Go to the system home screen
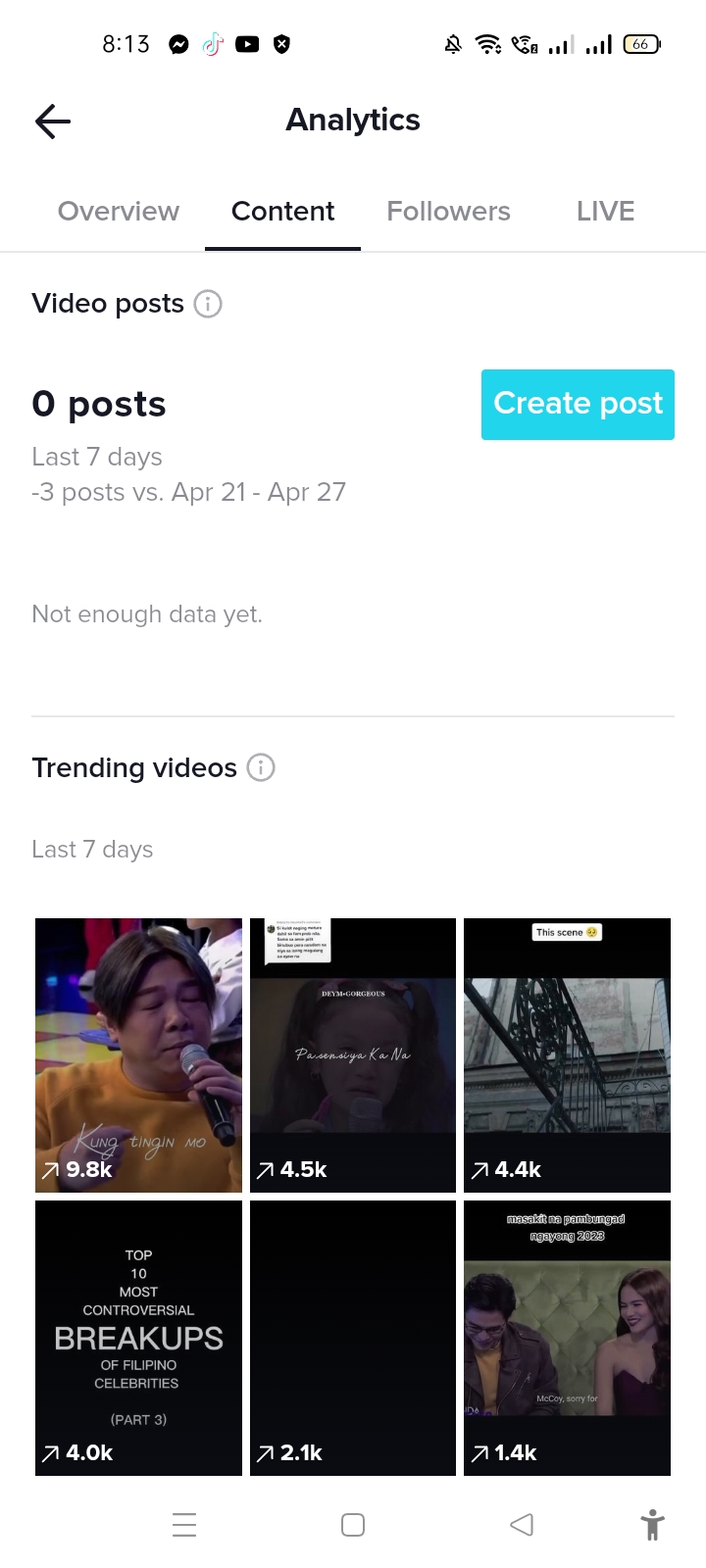This screenshot has height=1568, width=706. click(x=353, y=1525)
